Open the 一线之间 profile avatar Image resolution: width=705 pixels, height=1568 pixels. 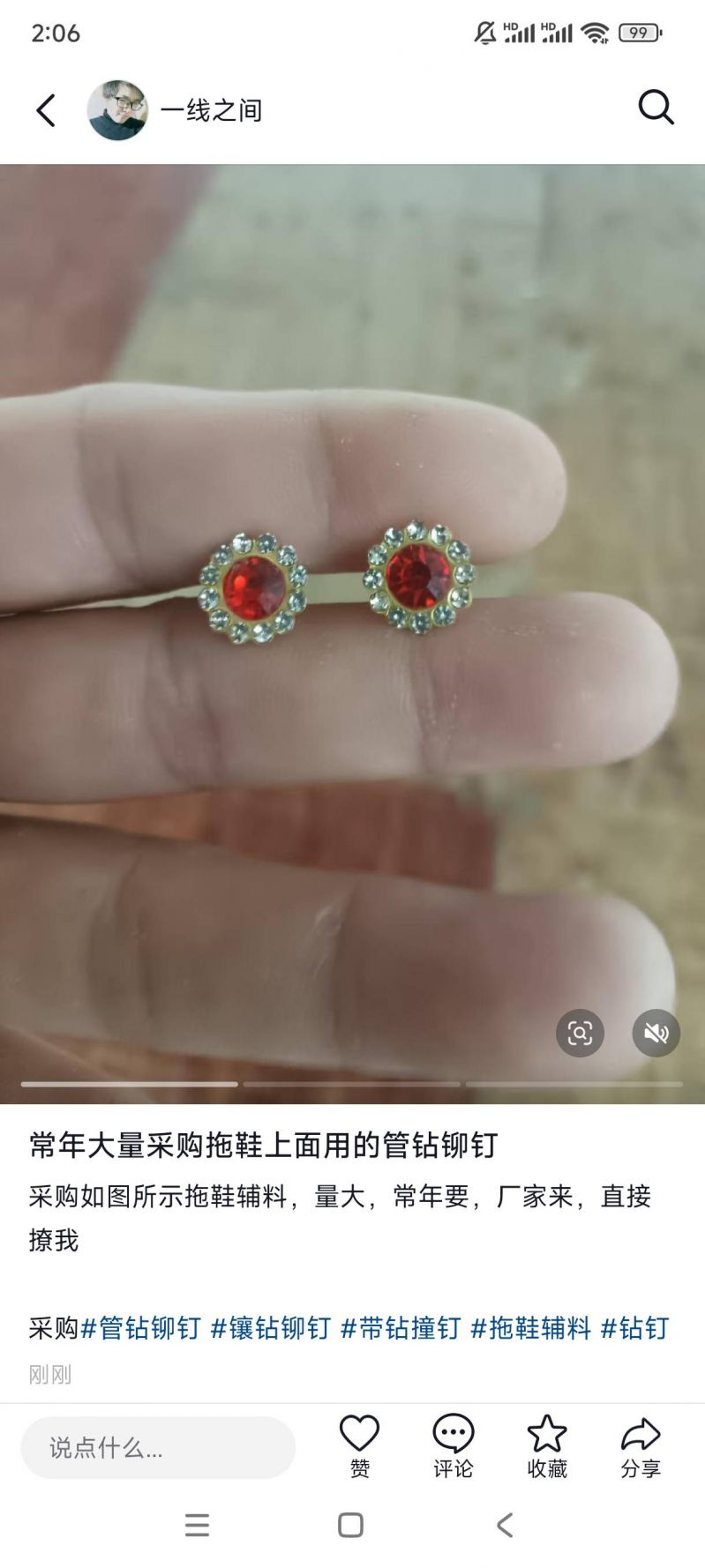(x=117, y=110)
